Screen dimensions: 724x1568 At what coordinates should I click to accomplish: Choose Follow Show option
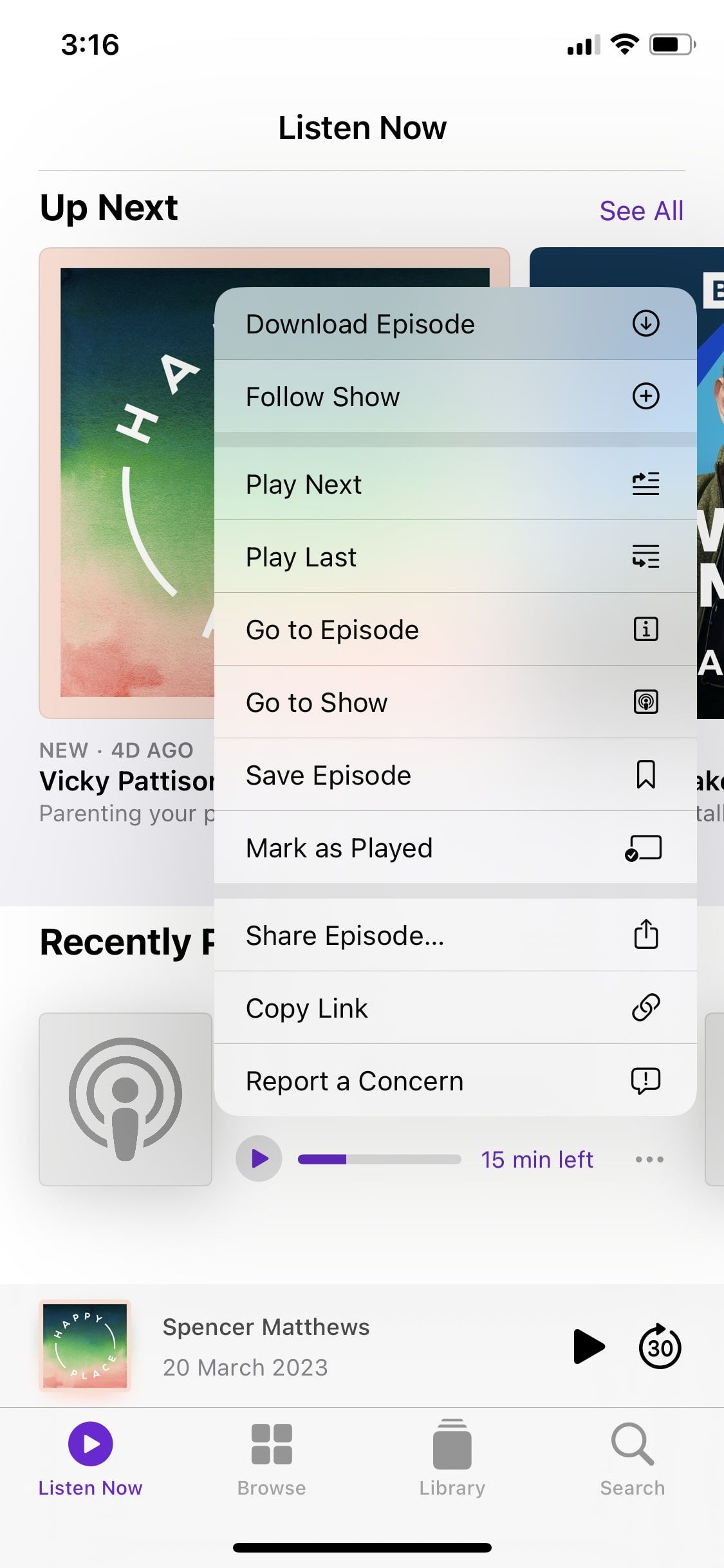click(x=455, y=397)
